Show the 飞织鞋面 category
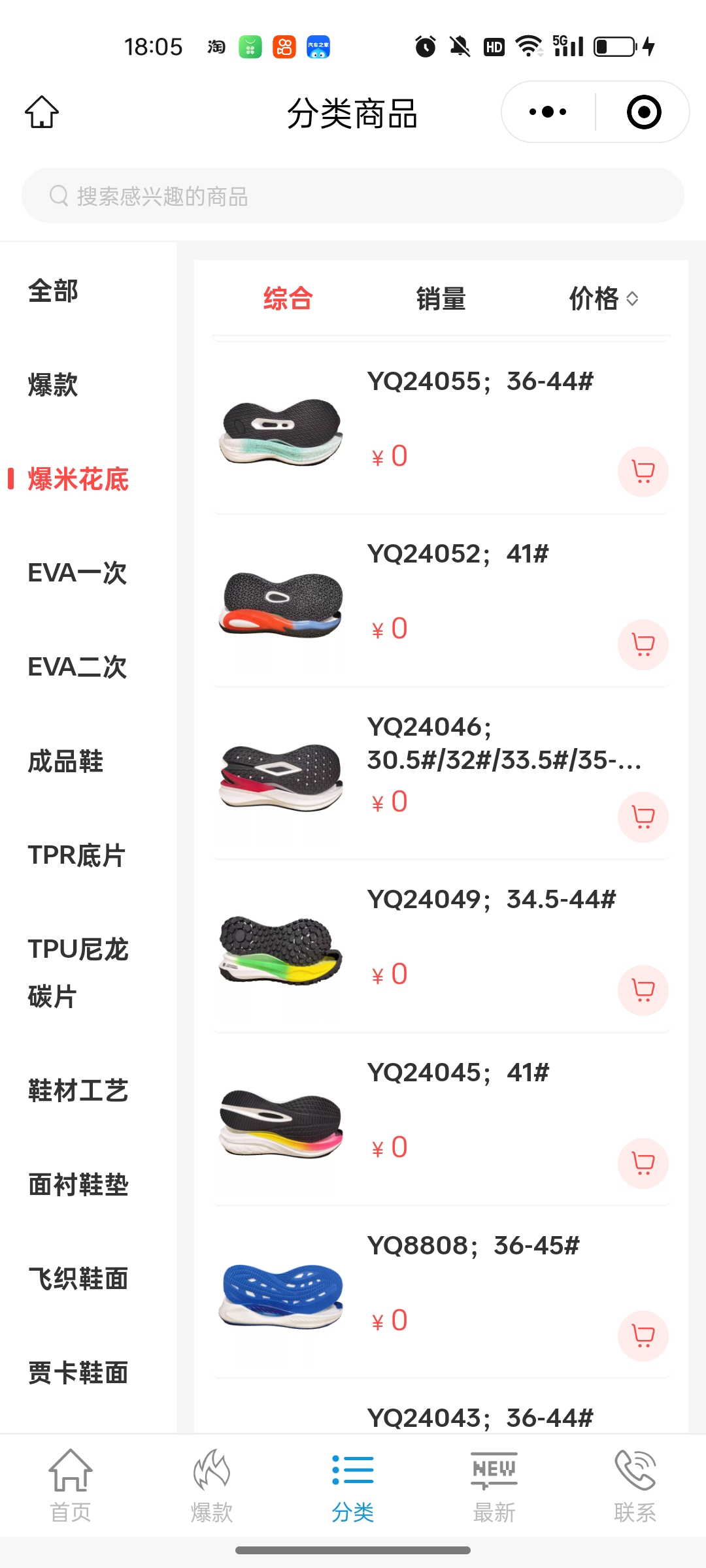This screenshot has width=706, height=1568. pyautogui.click(x=78, y=1279)
